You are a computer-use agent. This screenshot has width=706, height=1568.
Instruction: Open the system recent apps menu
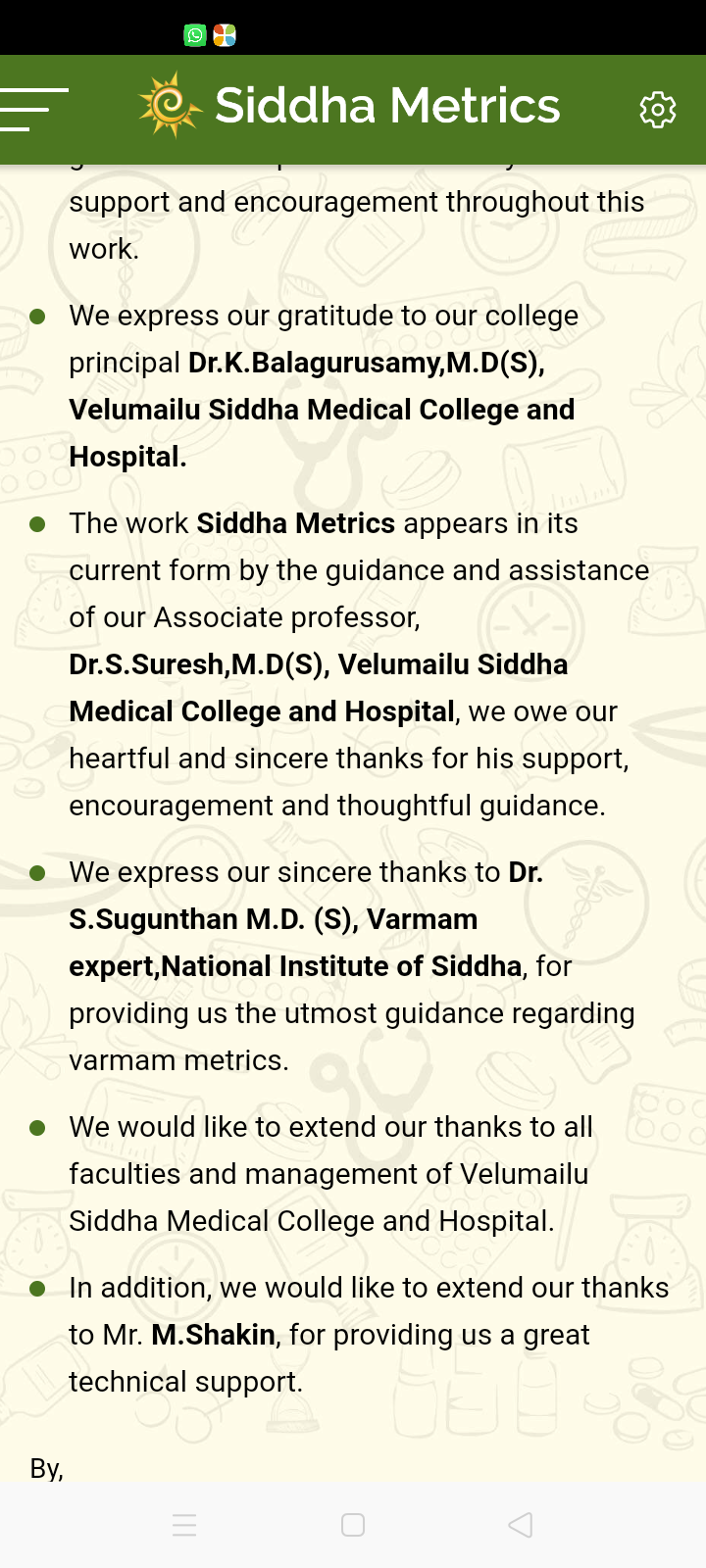pyautogui.click(x=184, y=1525)
